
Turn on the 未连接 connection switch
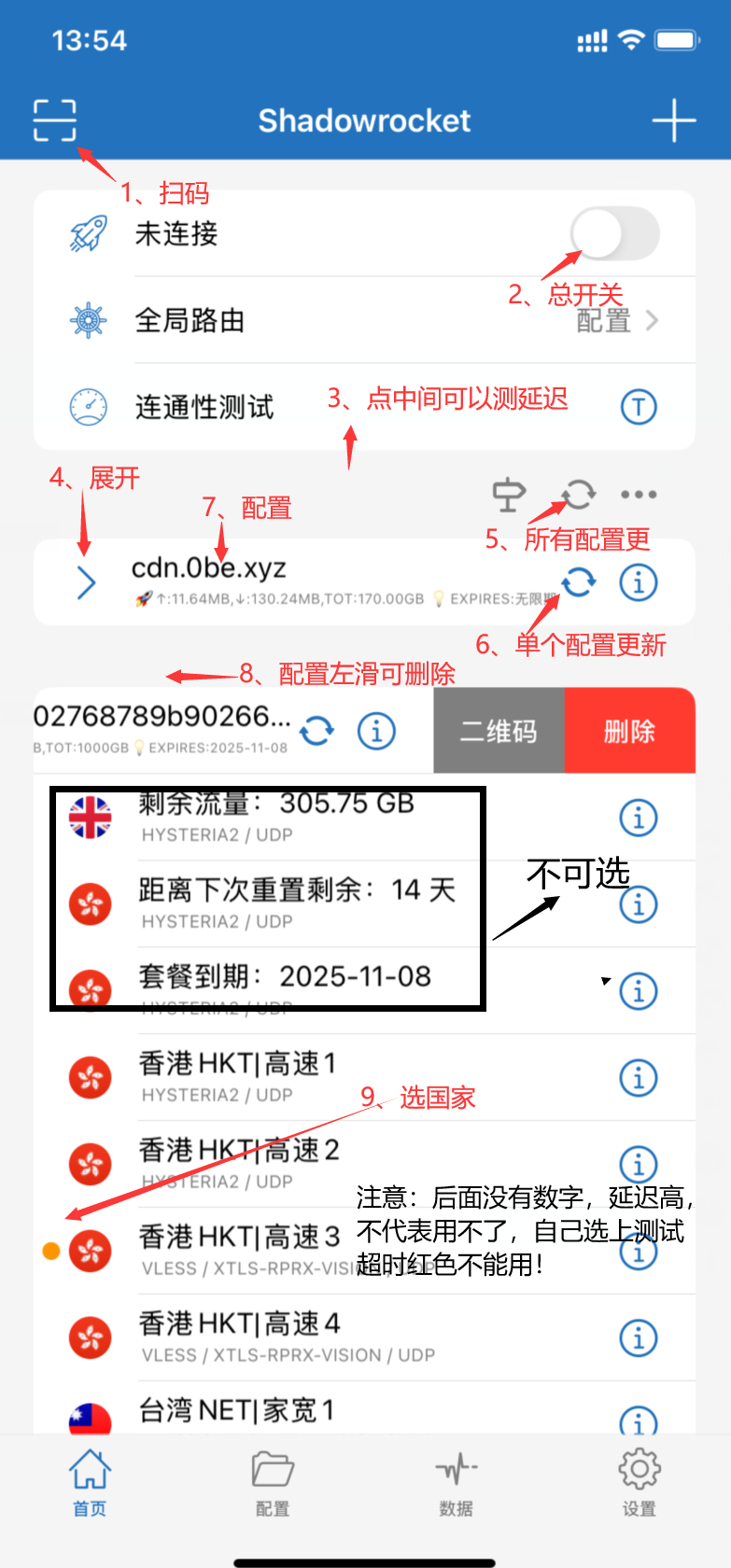[x=613, y=233]
